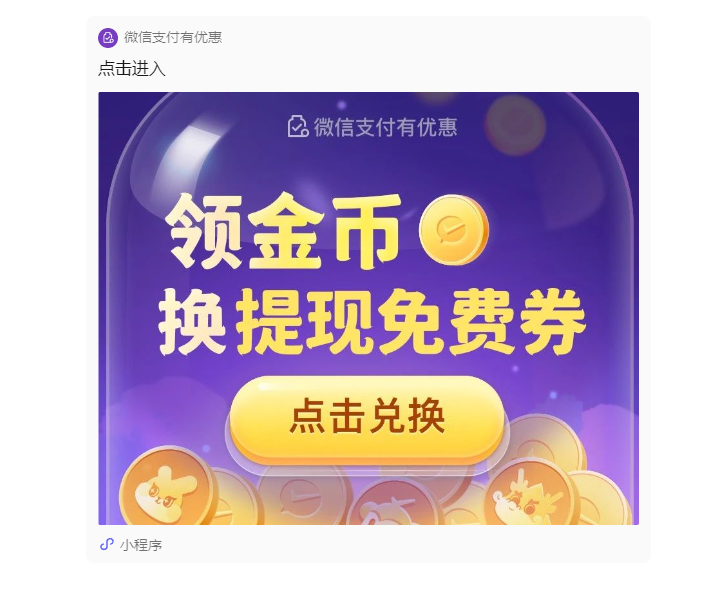The image size is (718, 591).
Task: Open the 微信支付有优惠 mini program card
Action: [x=368, y=308]
